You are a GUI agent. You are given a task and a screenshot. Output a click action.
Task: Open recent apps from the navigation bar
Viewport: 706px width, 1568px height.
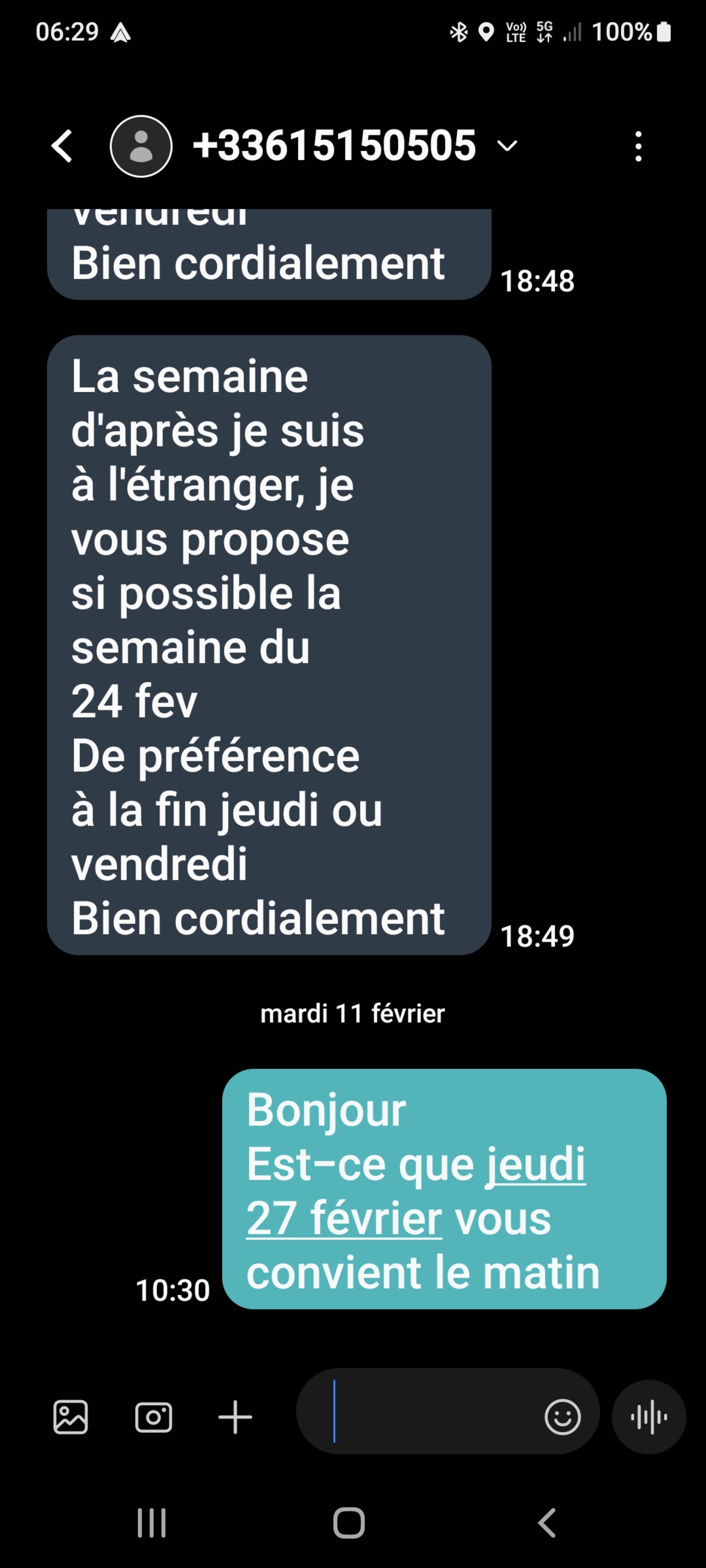(x=151, y=1523)
